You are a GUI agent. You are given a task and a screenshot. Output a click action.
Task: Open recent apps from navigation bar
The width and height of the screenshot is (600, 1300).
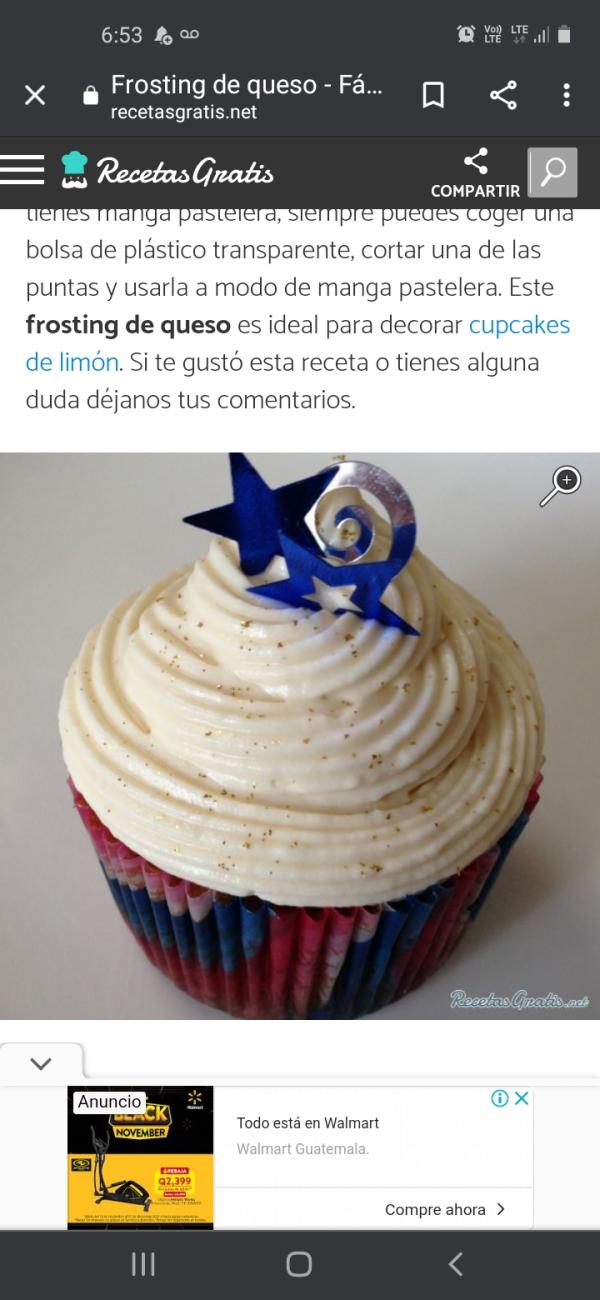click(x=143, y=1264)
